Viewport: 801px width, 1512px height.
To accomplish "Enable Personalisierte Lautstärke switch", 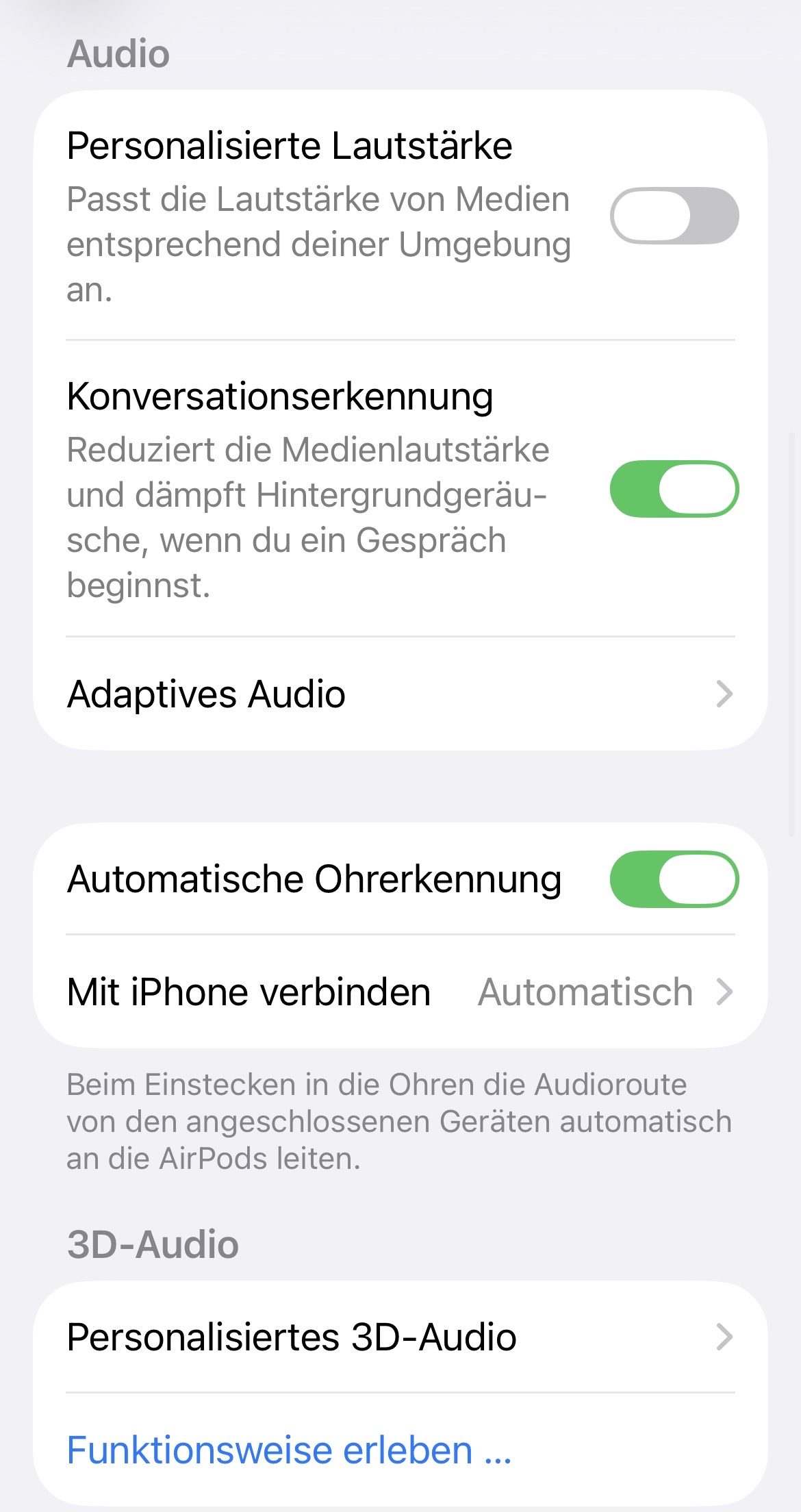I will 674,216.
